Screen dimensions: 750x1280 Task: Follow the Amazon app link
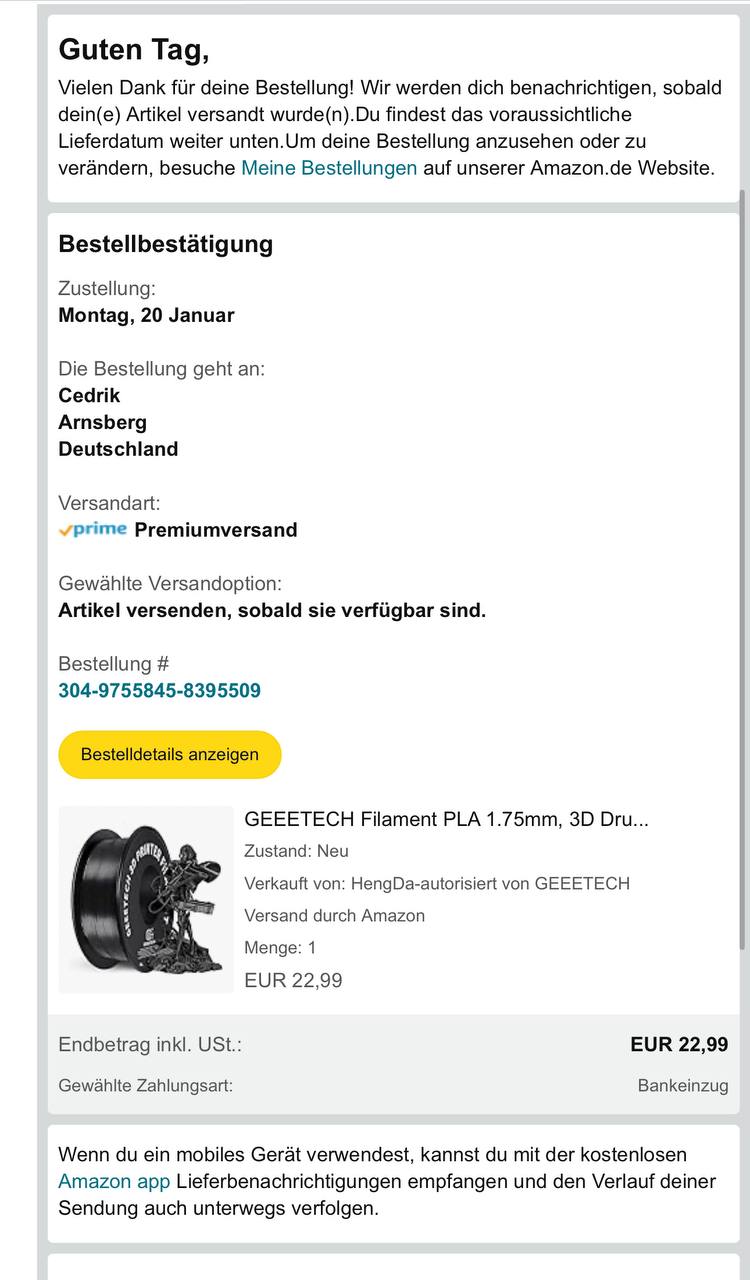pos(114,1181)
